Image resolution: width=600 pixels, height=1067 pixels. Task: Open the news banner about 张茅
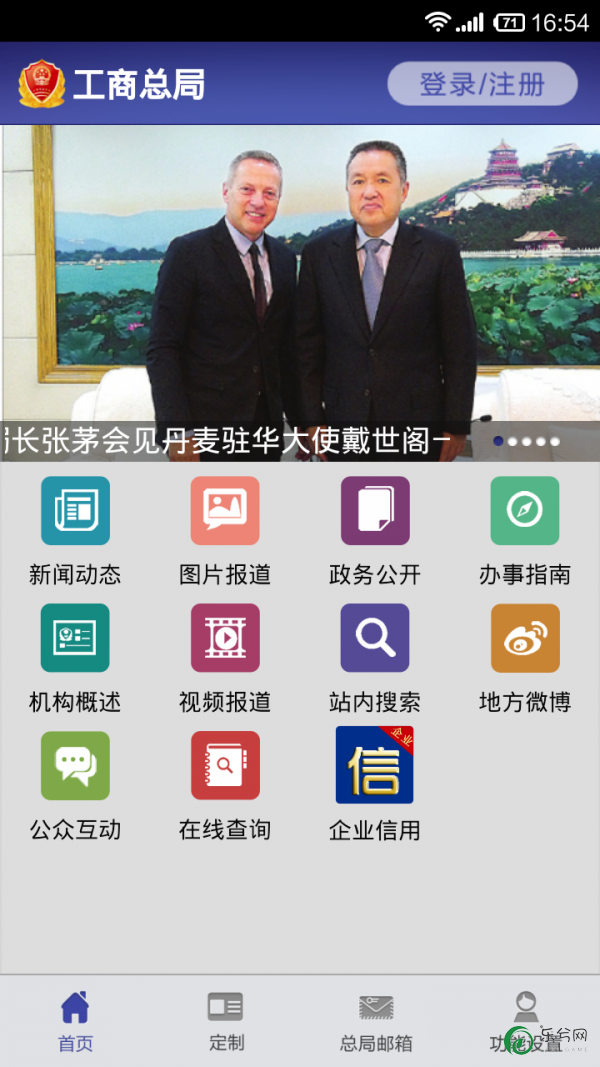[300, 290]
